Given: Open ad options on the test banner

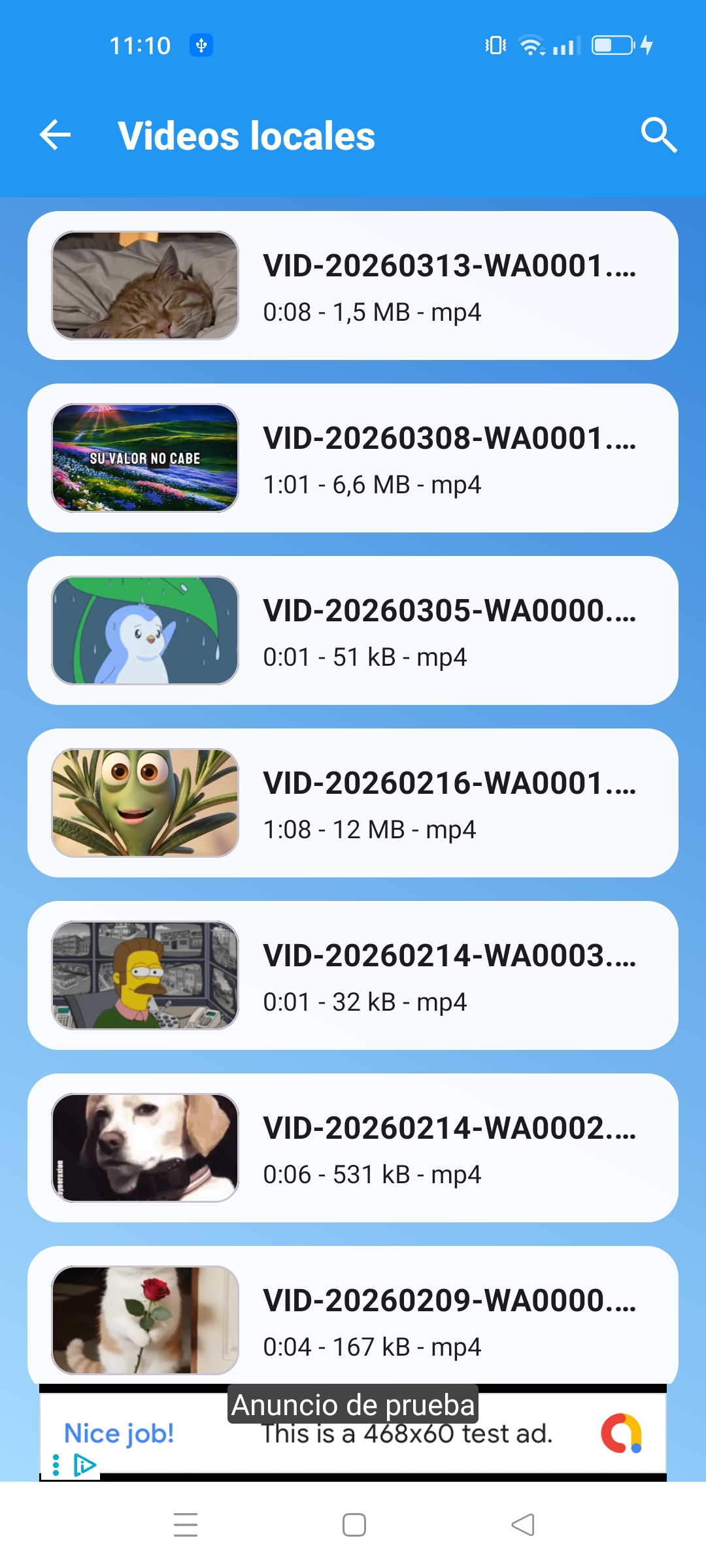Looking at the screenshot, I should point(56,1465).
